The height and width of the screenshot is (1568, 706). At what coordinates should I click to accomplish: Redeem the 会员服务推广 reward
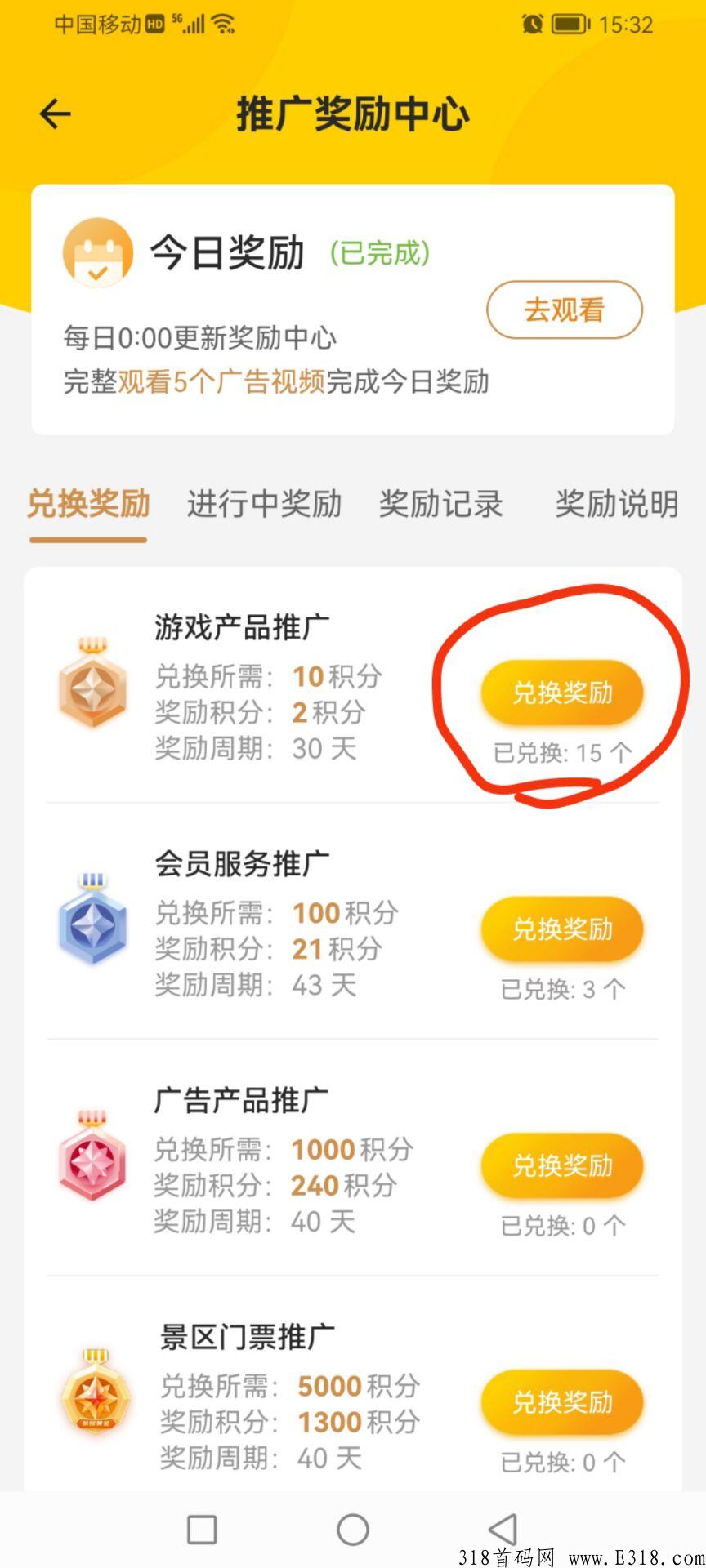[x=562, y=929]
